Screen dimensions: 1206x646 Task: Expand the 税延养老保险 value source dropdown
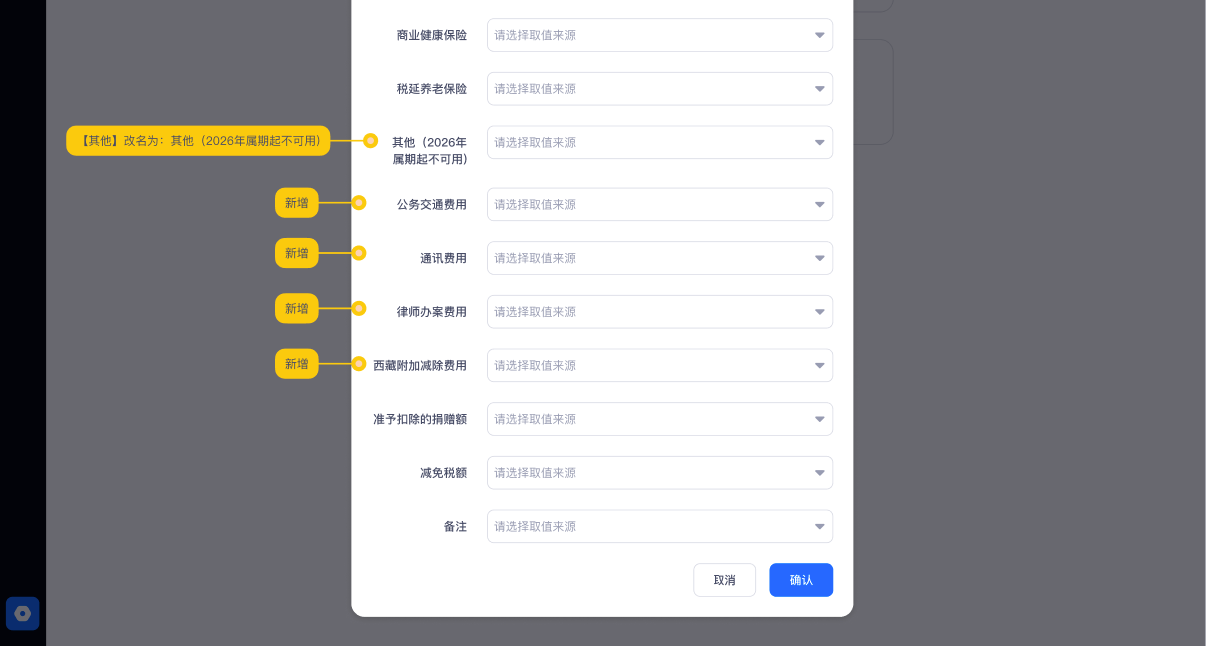(x=659, y=89)
